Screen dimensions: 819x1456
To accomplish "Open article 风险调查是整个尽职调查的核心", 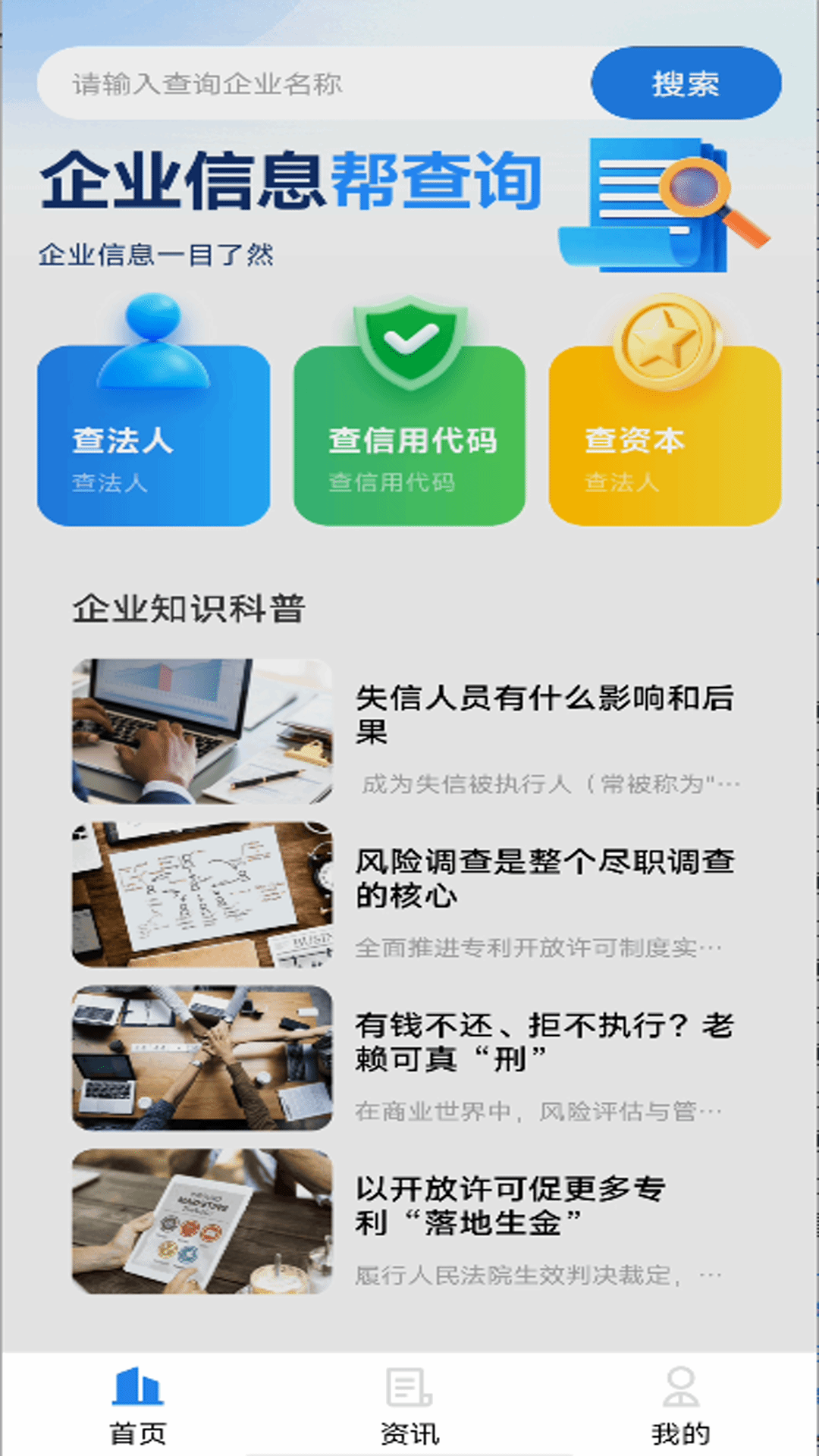I will coord(546,876).
